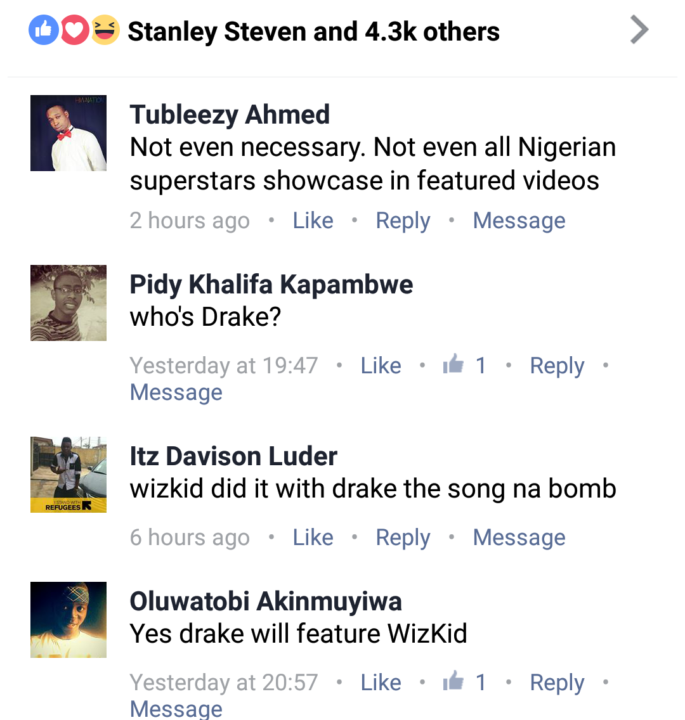Reply to Pidy Khalifa Kapambwe's comment

click(556, 366)
